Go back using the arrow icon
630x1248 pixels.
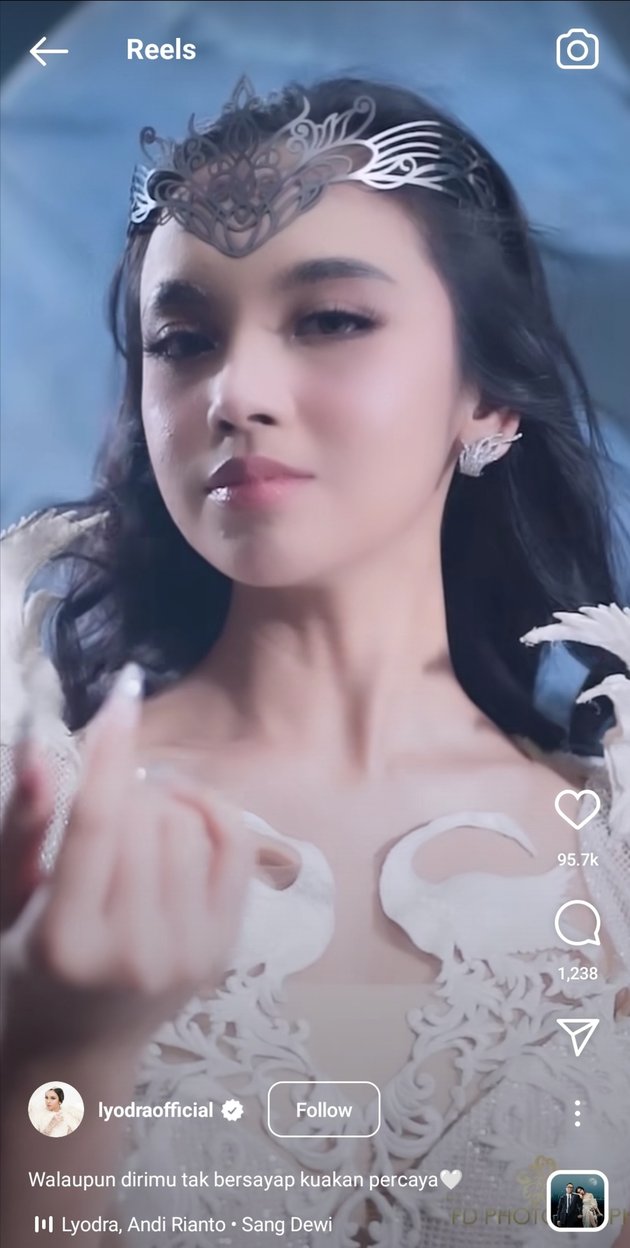click(48, 51)
